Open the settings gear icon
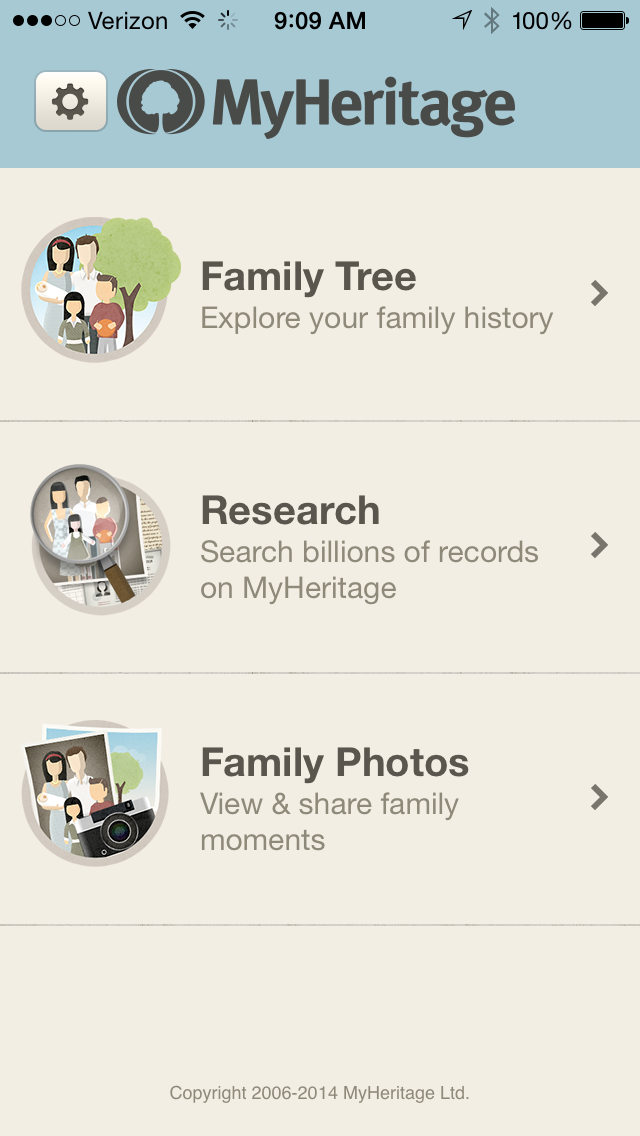Screen dimensions: 640x1136 click(x=70, y=102)
